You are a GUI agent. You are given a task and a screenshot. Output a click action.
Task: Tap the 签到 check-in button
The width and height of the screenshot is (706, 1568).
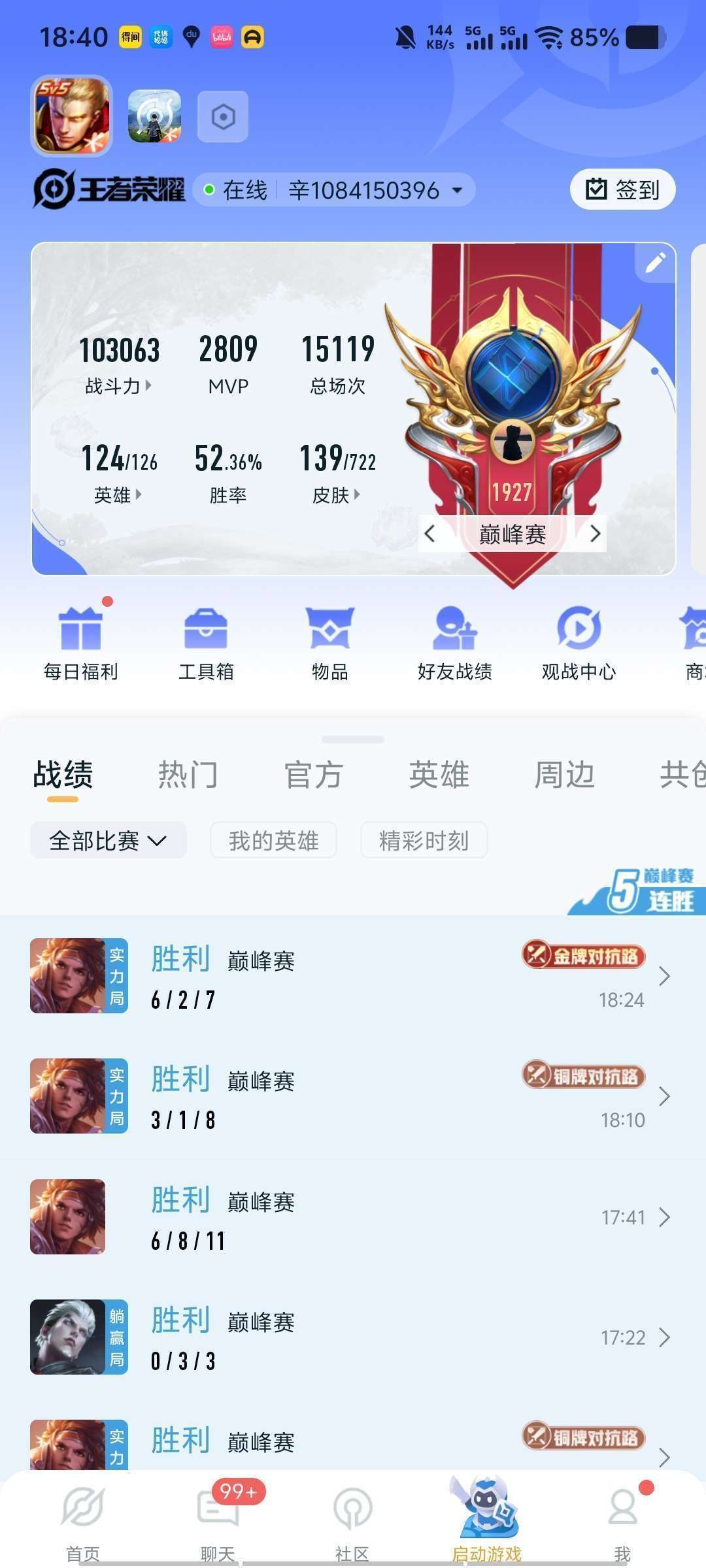pyautogui.click(x=622, y=189)
